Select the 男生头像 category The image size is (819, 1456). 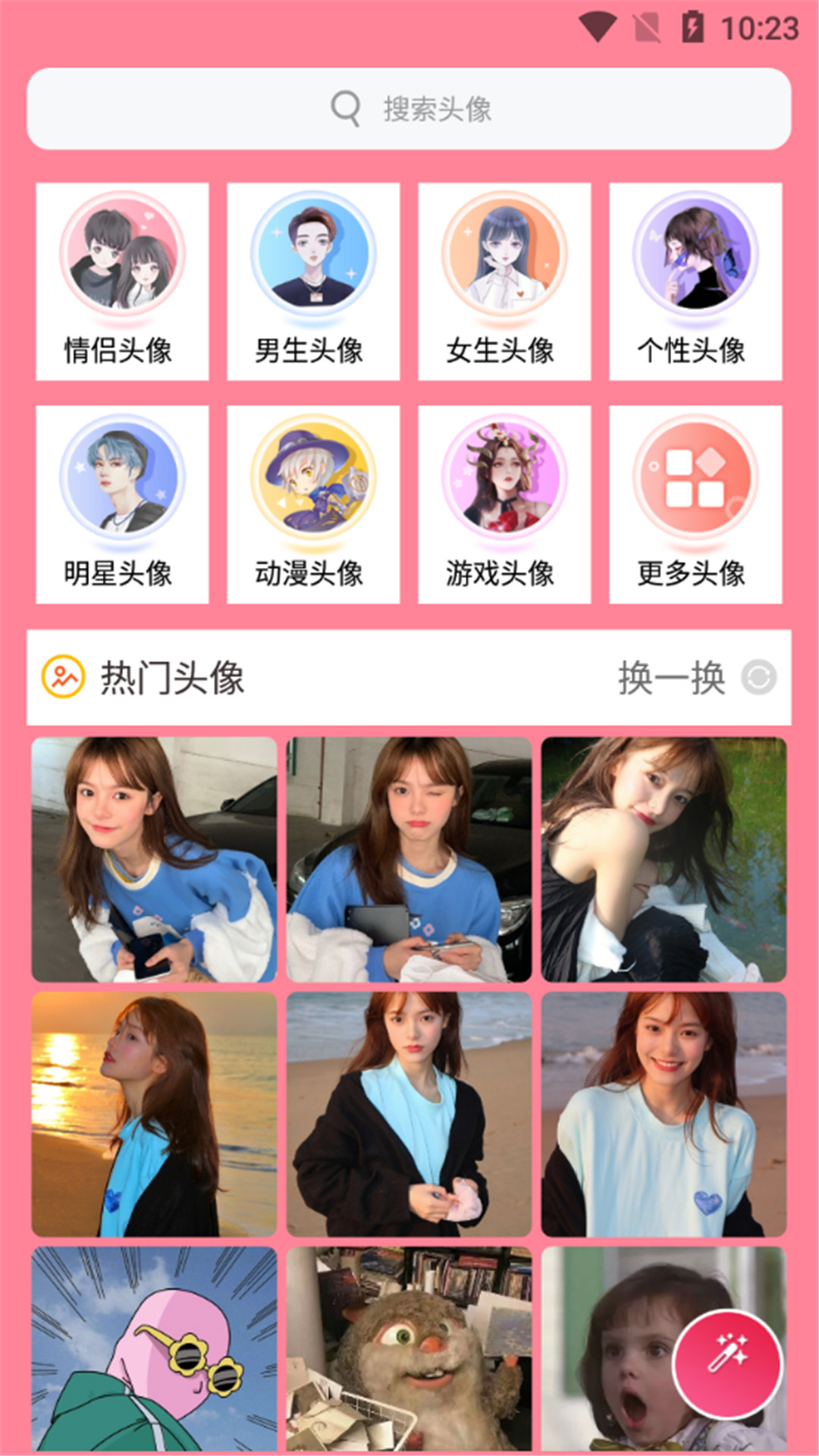click(313, 281)
